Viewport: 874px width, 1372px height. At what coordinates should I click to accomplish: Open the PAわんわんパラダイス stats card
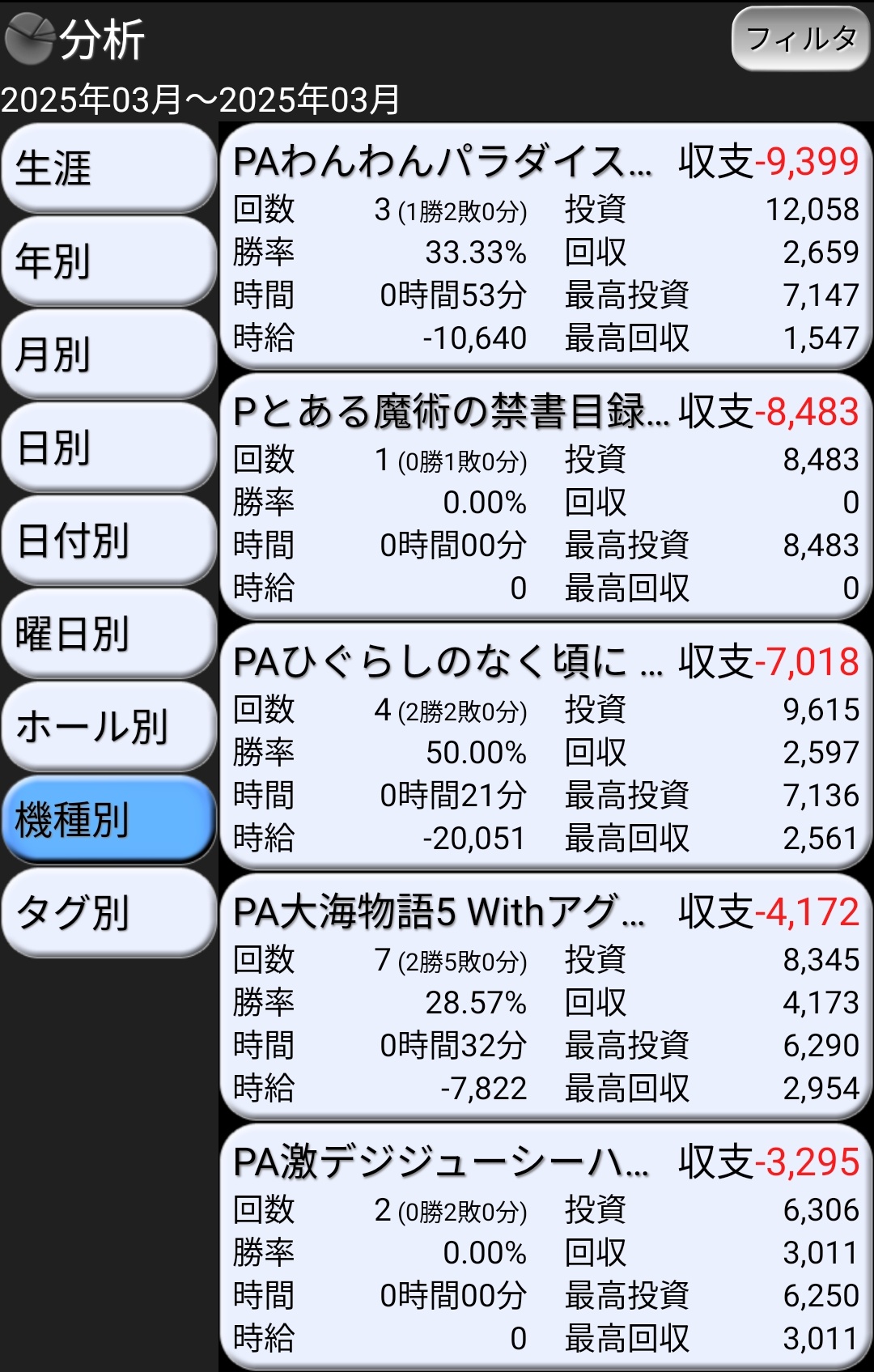click(545, 248)
